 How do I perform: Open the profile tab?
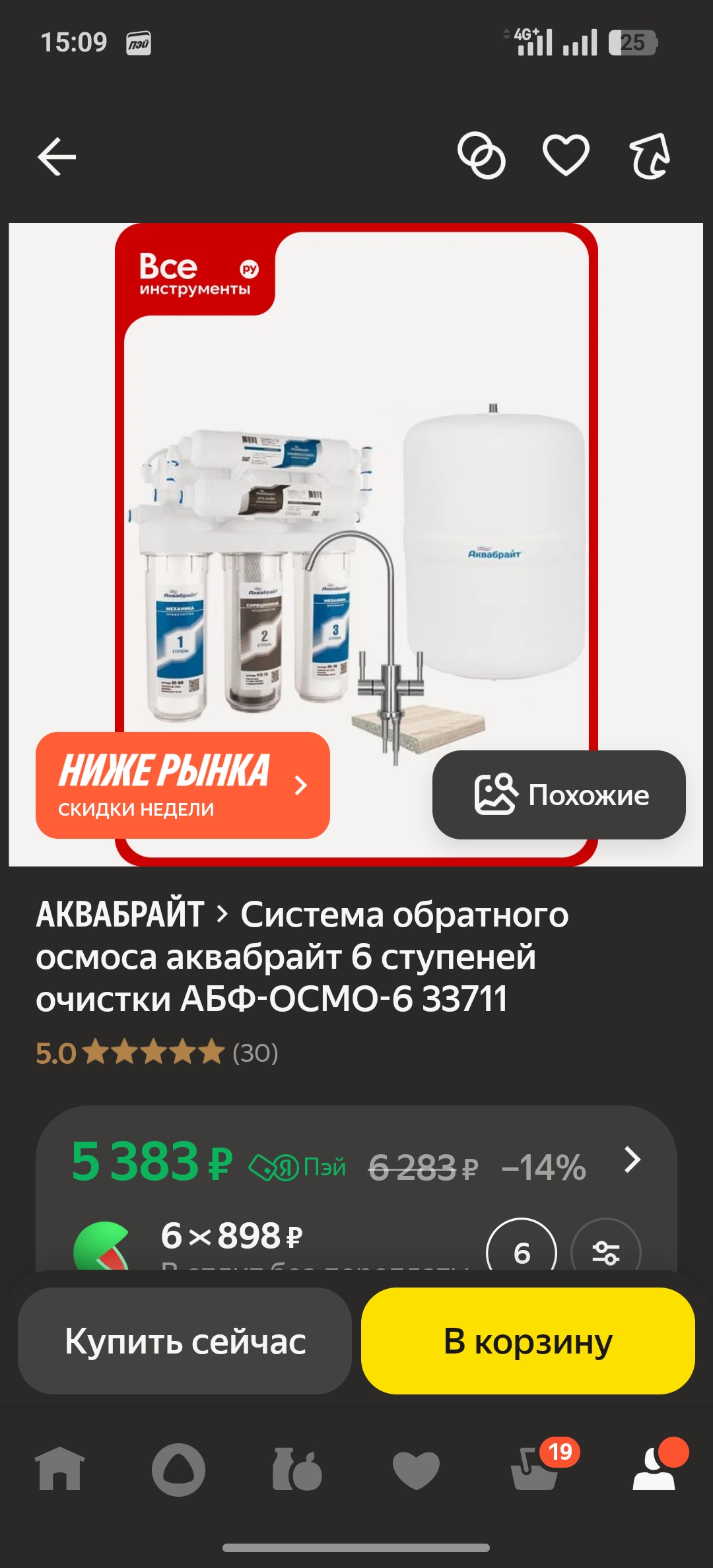tap(654, 1469)
